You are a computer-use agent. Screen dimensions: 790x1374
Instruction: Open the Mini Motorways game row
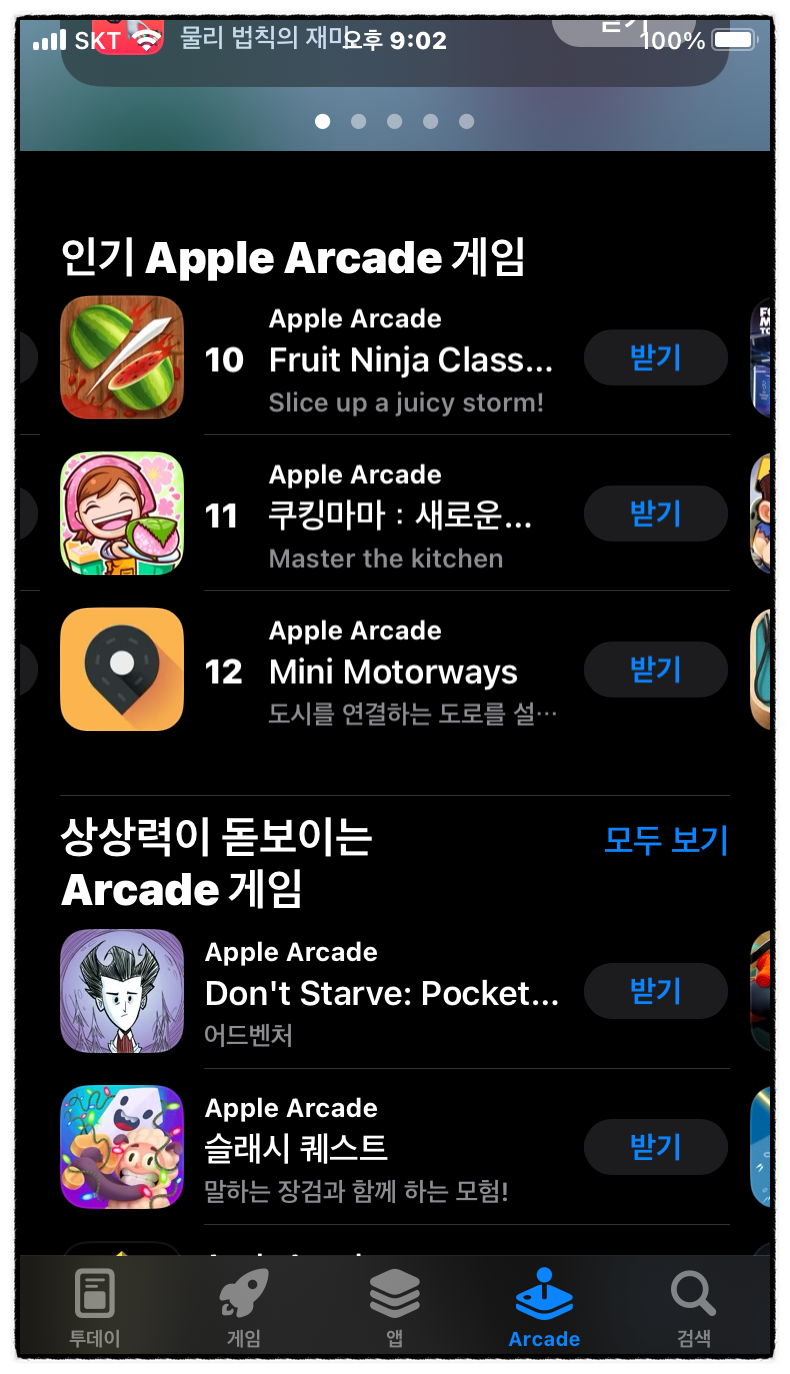[x=394, y=670]
